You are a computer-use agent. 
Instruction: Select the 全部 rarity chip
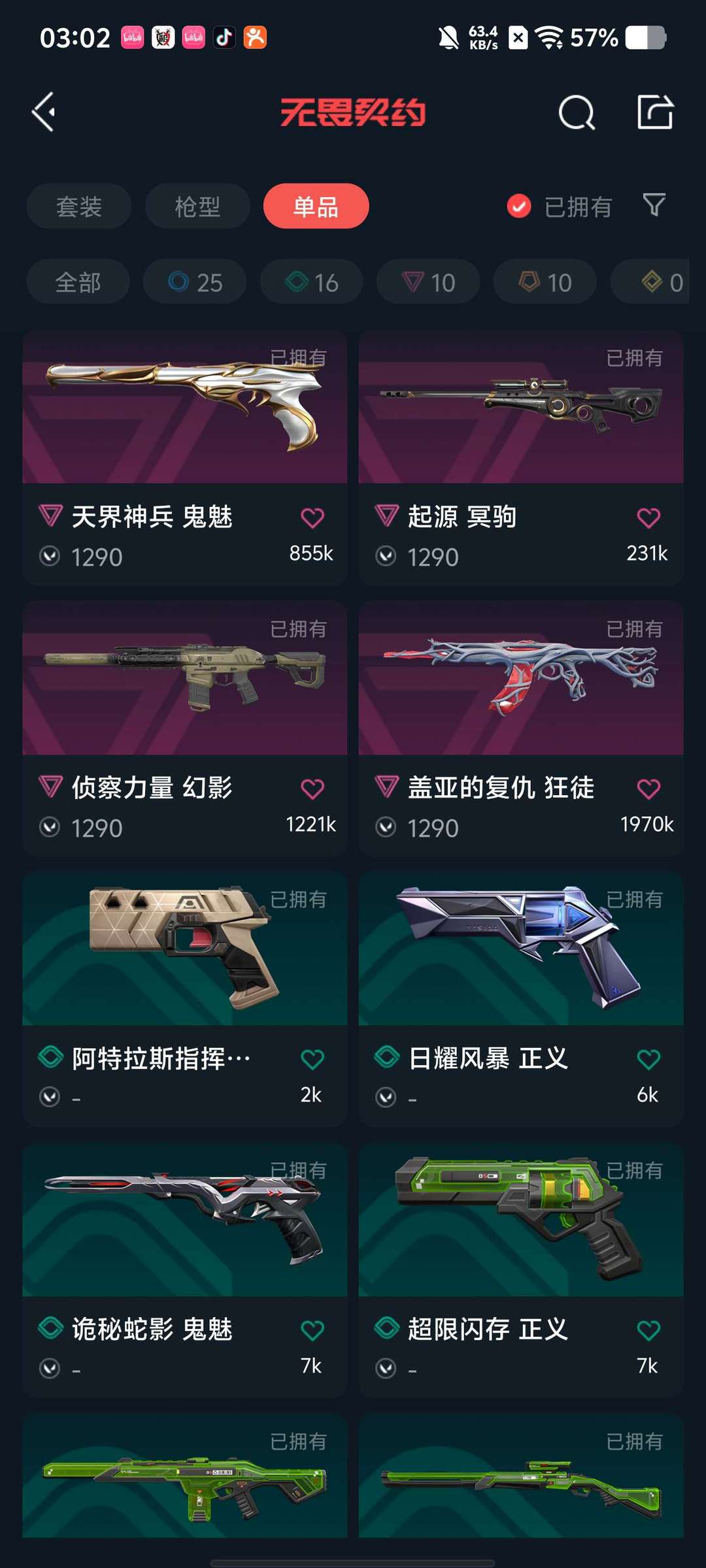point(78,282)
